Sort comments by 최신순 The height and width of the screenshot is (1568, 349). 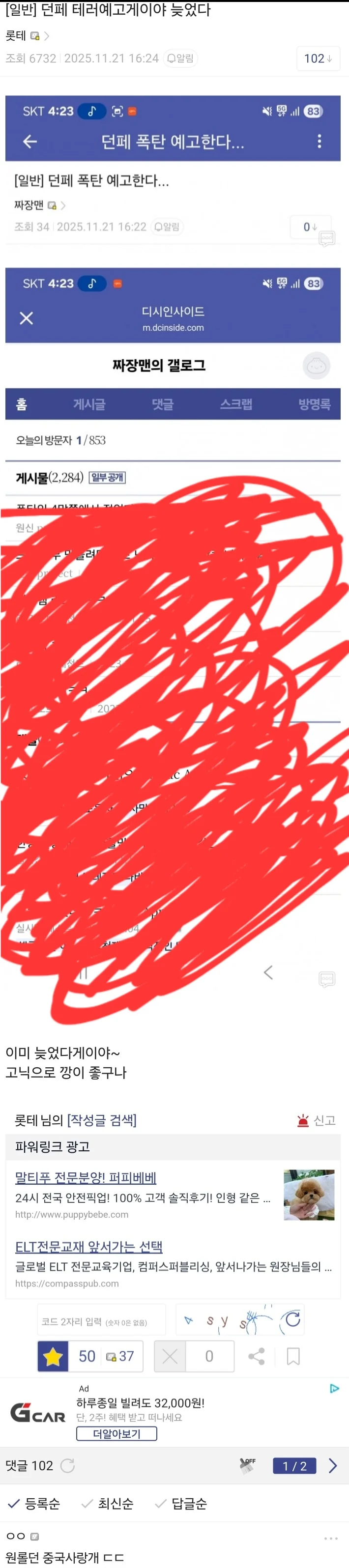pos(109,1504)
